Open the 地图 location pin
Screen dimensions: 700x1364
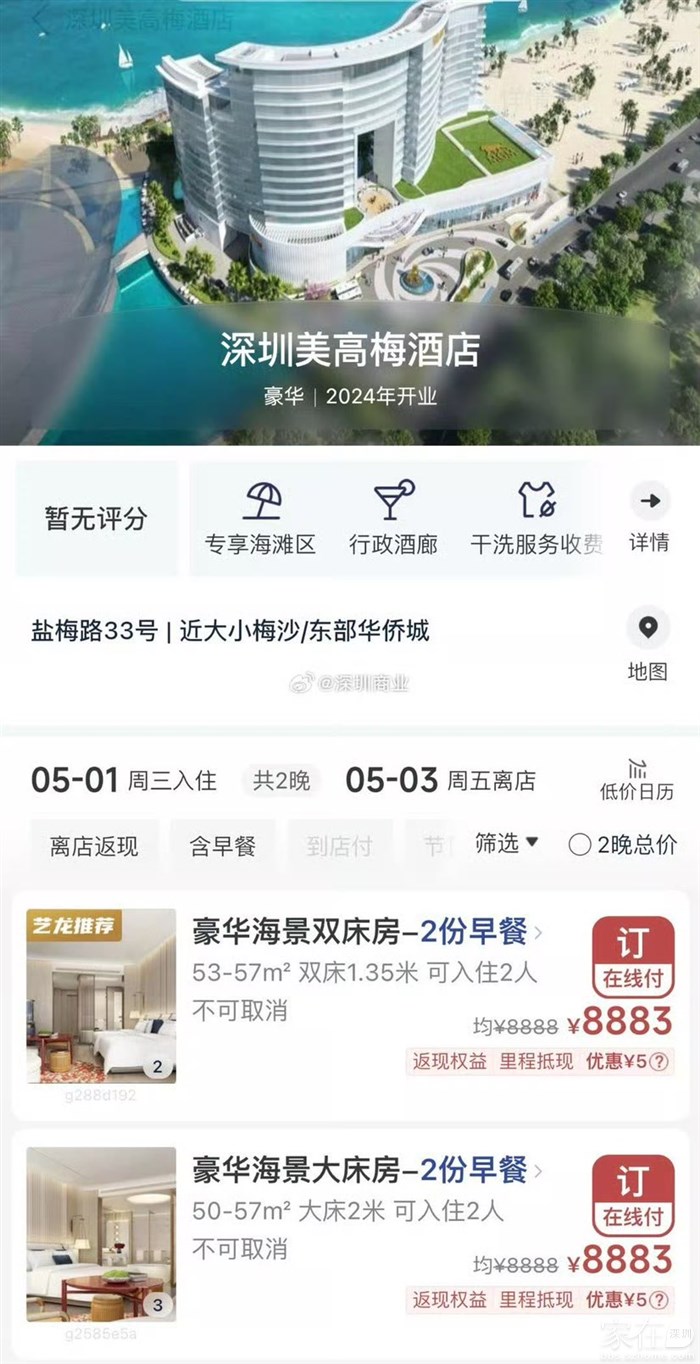tap(648, 645)
